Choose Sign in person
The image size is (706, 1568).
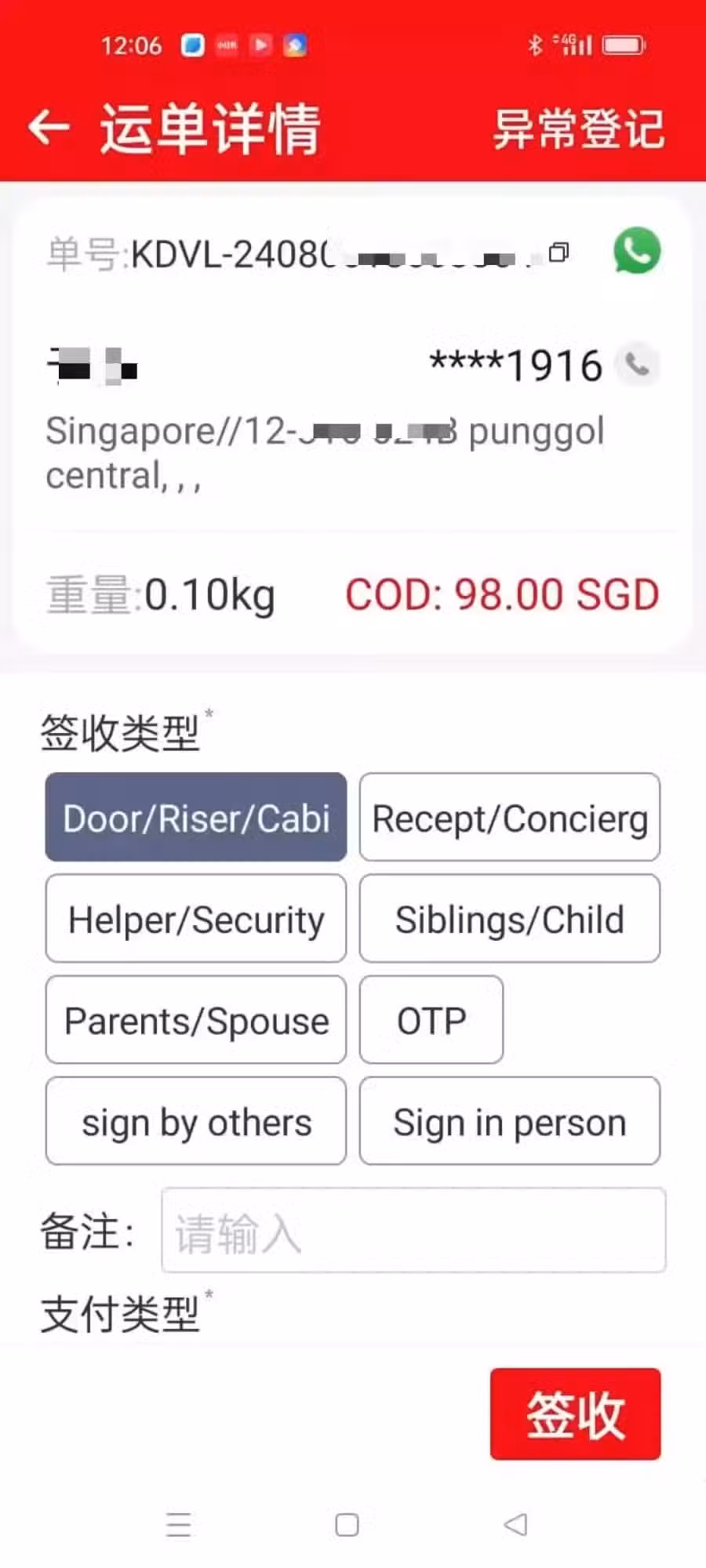pos(510,1120)
